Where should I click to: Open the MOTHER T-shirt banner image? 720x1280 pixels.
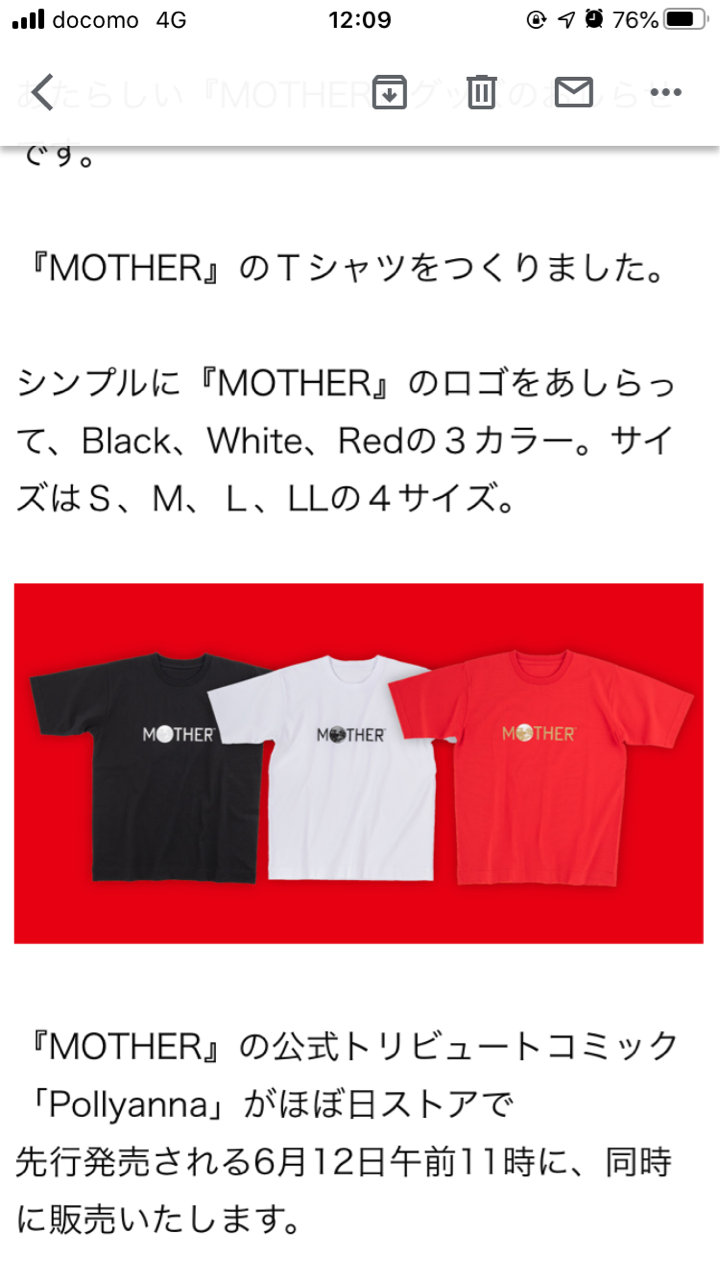(x=359, y=763)
